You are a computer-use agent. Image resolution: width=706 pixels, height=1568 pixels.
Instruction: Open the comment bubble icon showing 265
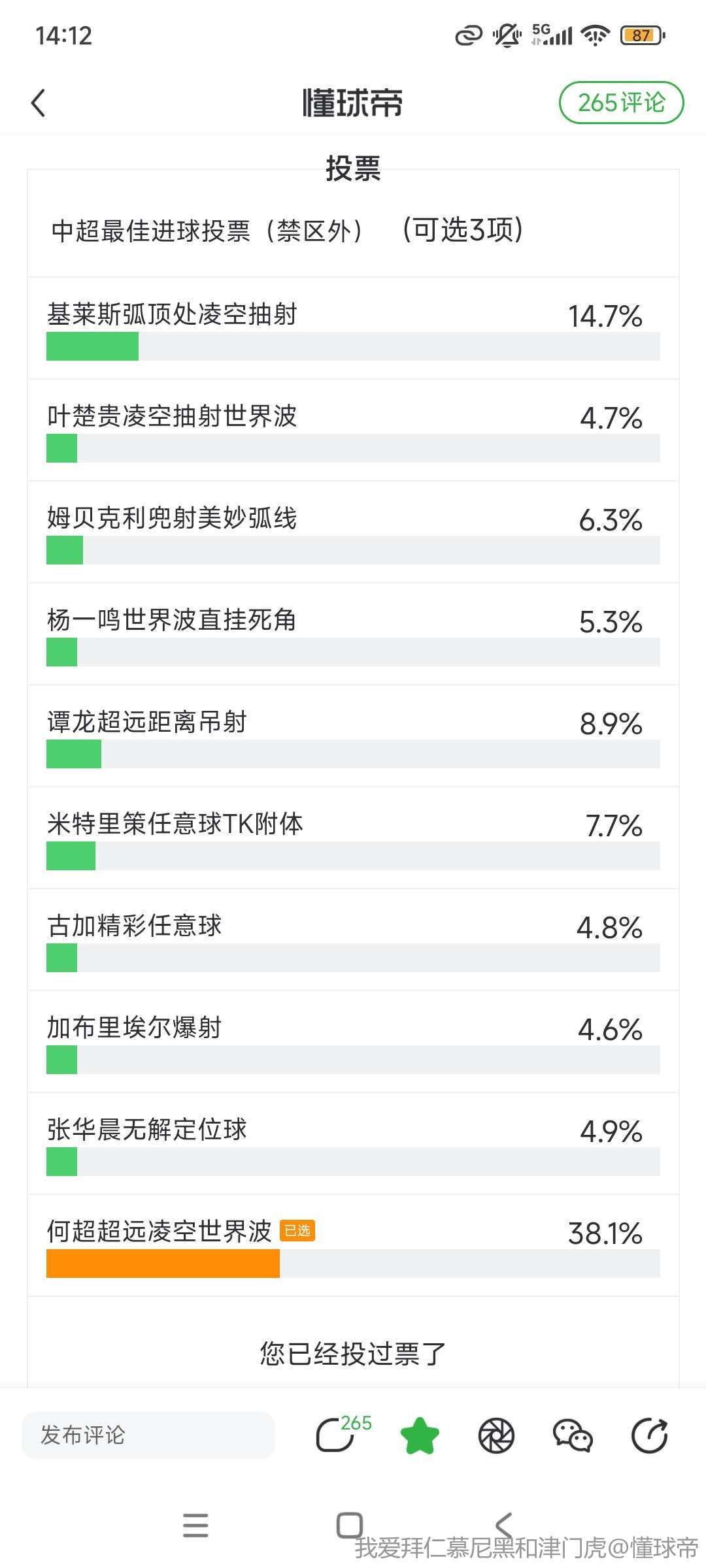pyautogui.click(x=343, y=1434)
